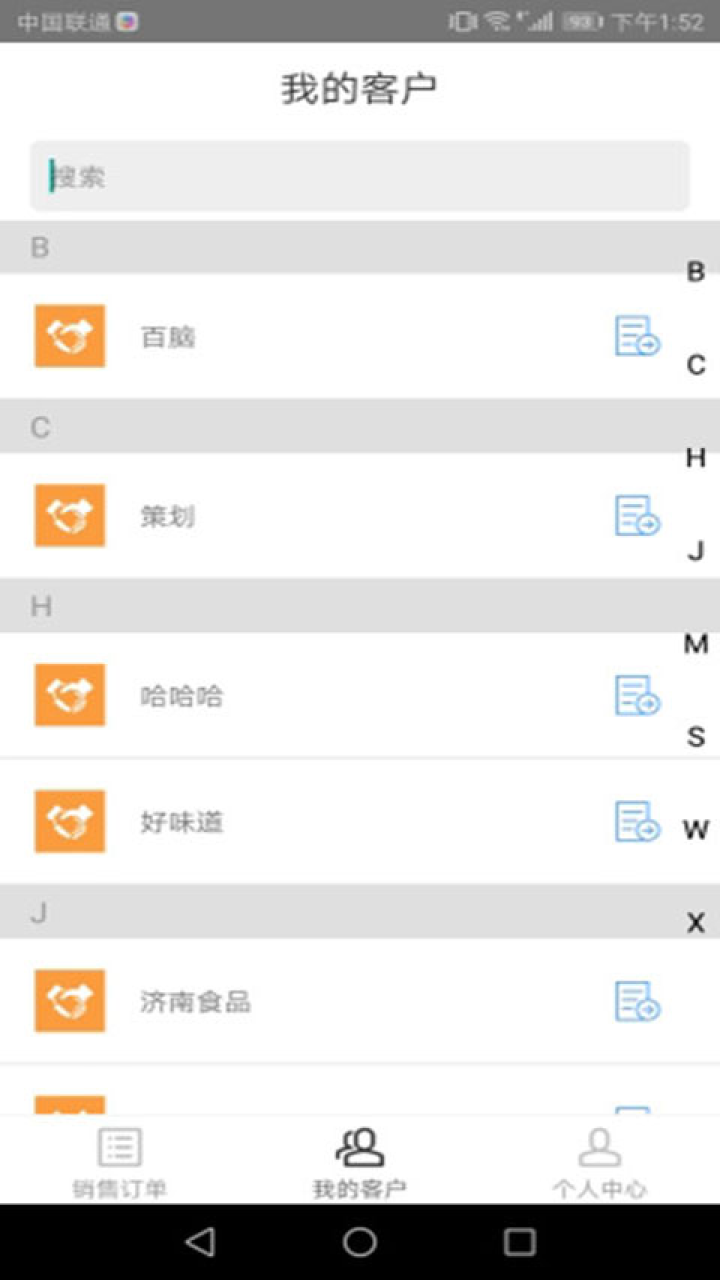The width and height of the screenshot is (720, 1280).
Task: Click the 搜索 search input field
Action: [360, 177]
